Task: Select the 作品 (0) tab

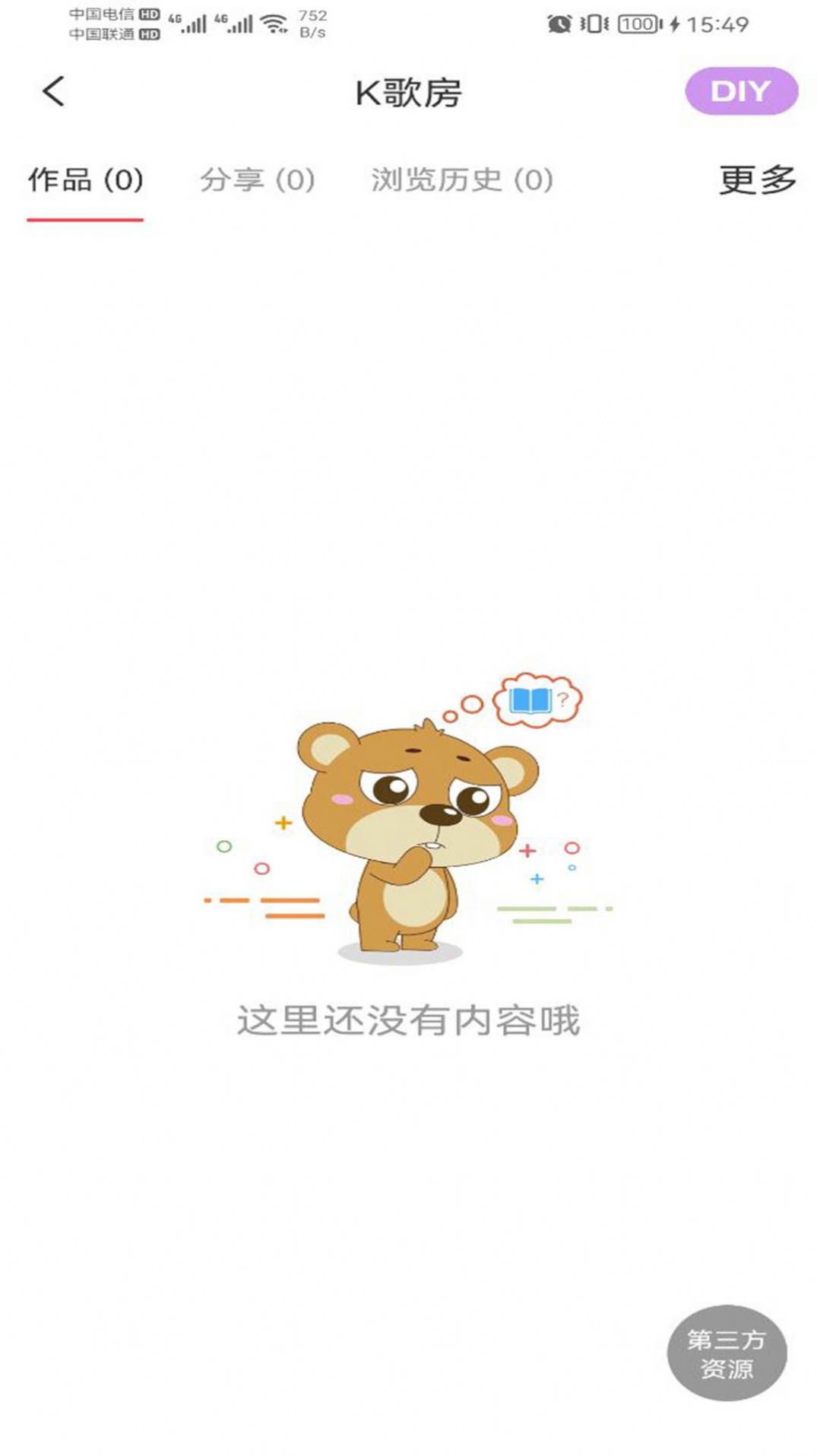Action: pos(85,180)
